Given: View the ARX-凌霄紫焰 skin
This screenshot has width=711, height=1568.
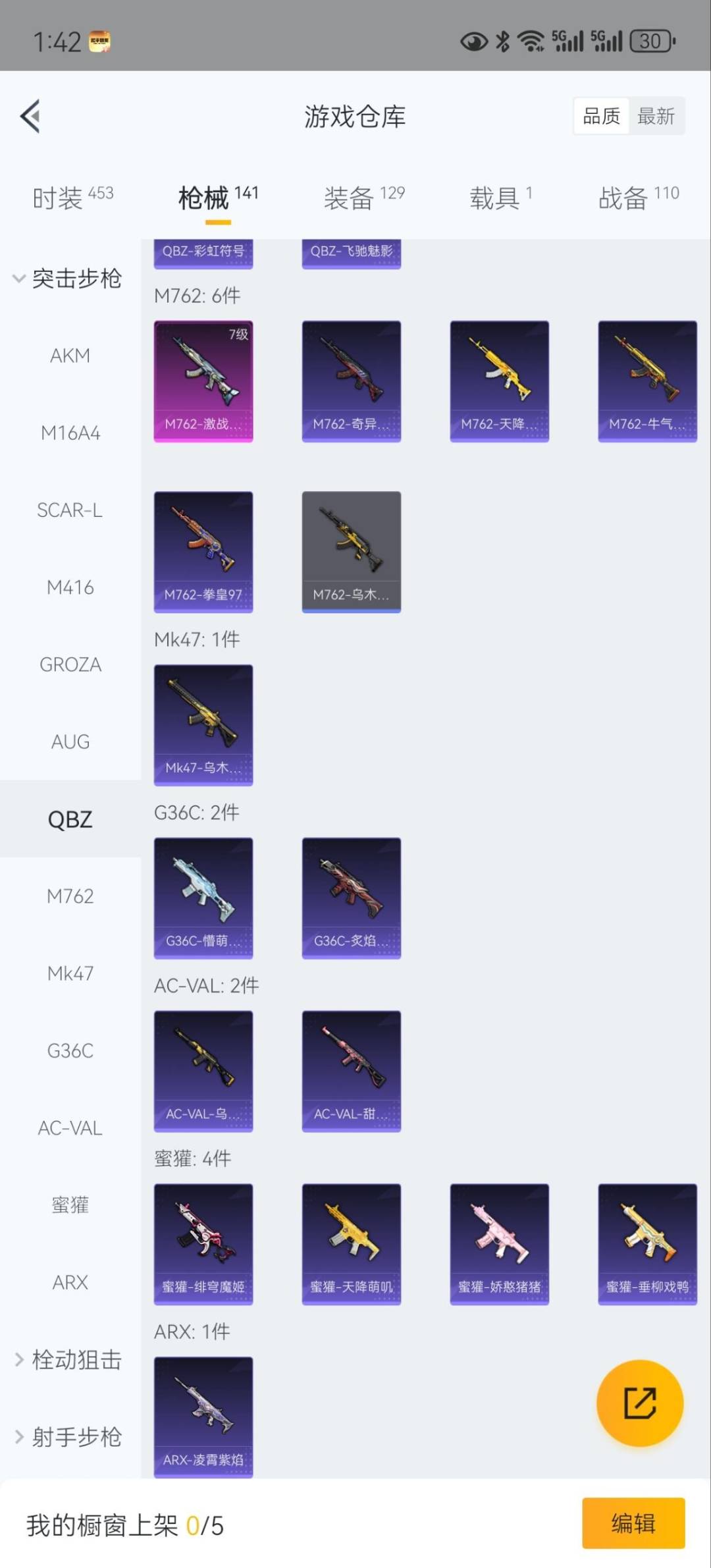Looking at the screenshot, I should click(x=203, y=1416).
